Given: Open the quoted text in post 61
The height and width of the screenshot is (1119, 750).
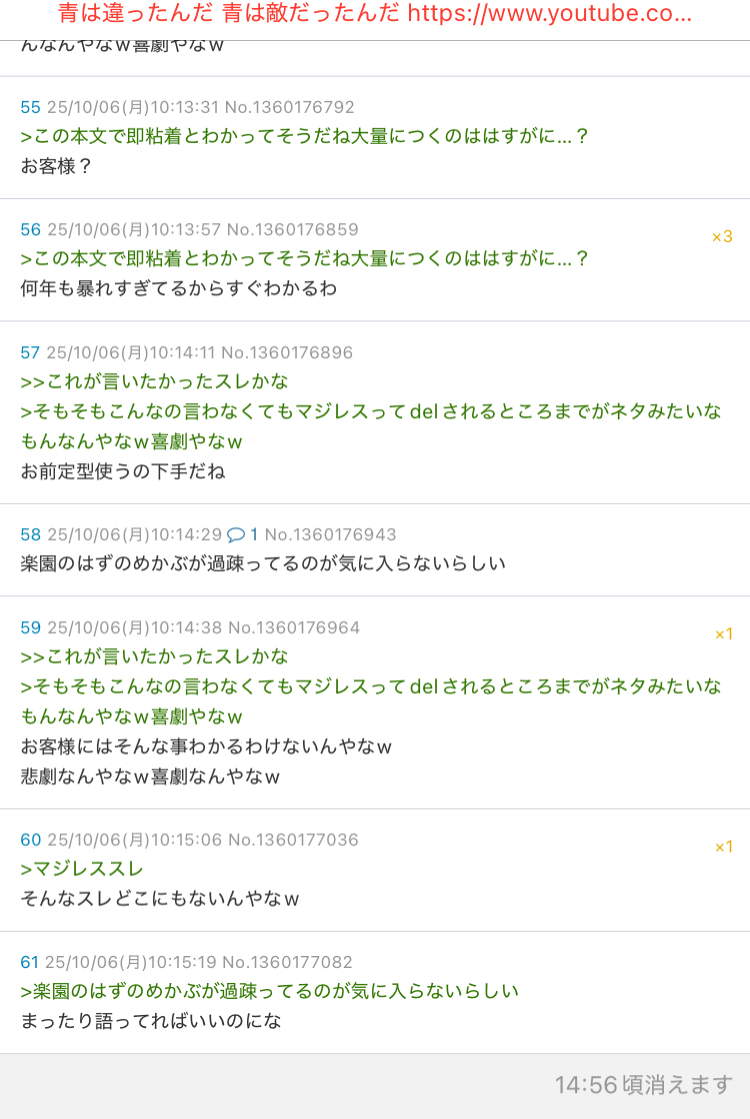Looking at the screenshot, I should click(270, 991).
